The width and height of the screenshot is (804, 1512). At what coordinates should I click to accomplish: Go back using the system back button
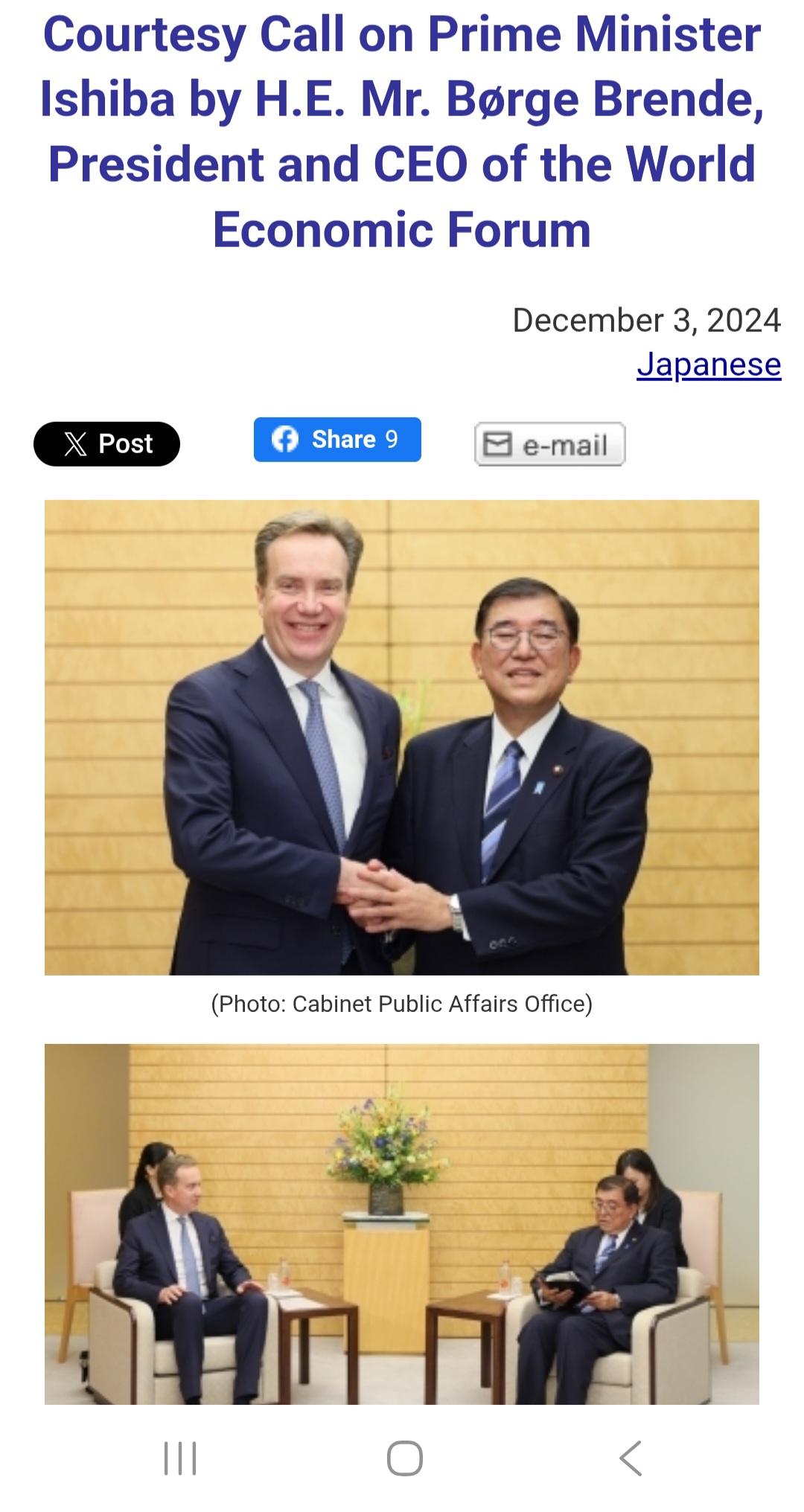630,1458
